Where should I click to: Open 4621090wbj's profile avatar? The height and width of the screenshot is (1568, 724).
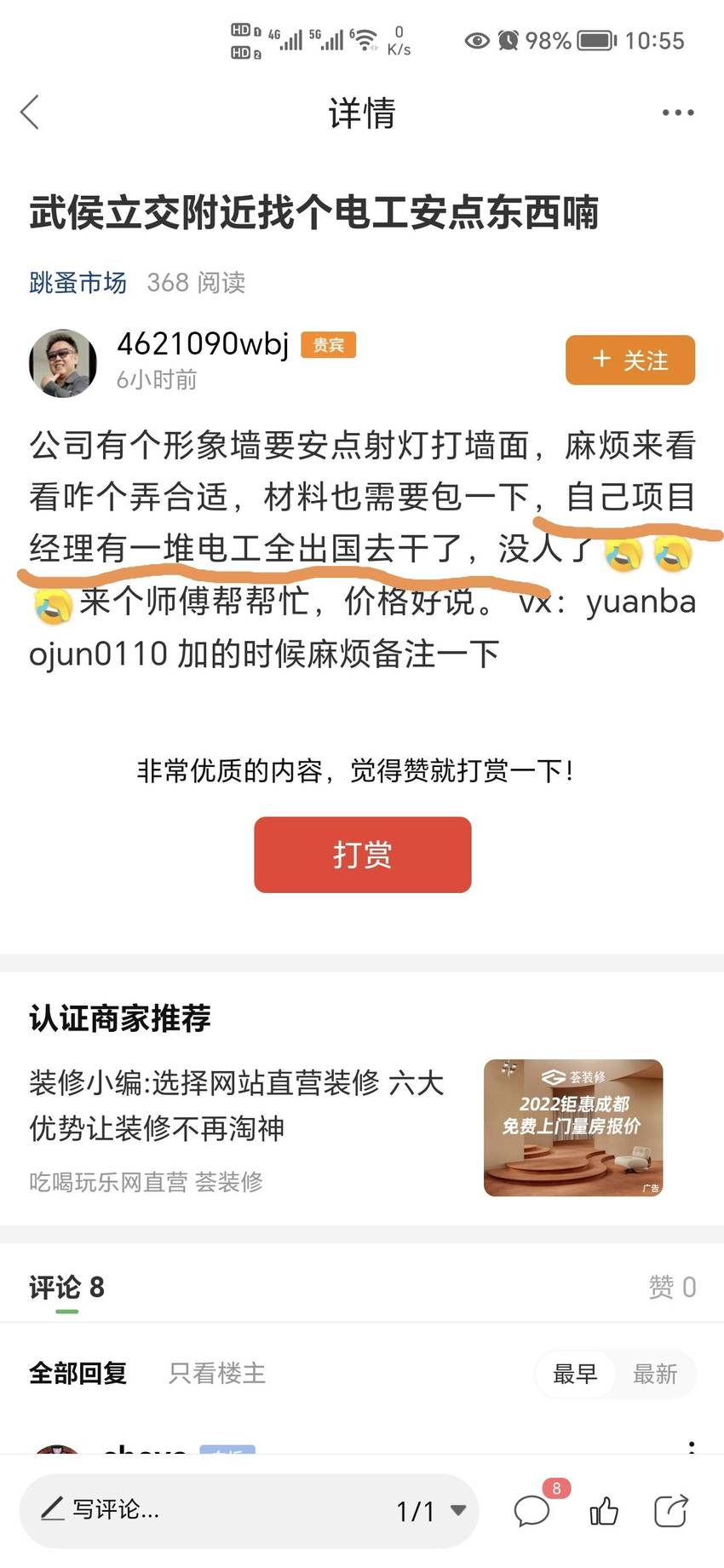pos(63,363)
